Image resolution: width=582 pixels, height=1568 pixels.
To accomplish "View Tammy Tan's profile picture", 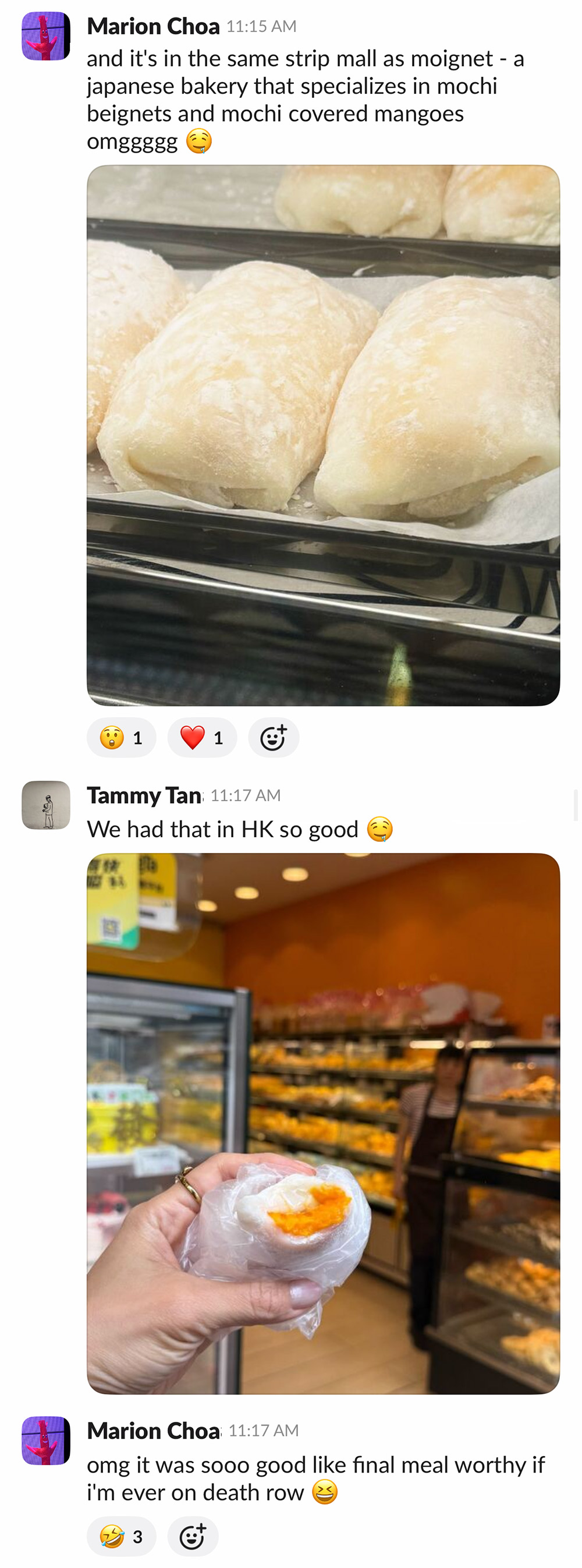I will tap(46, 805).
